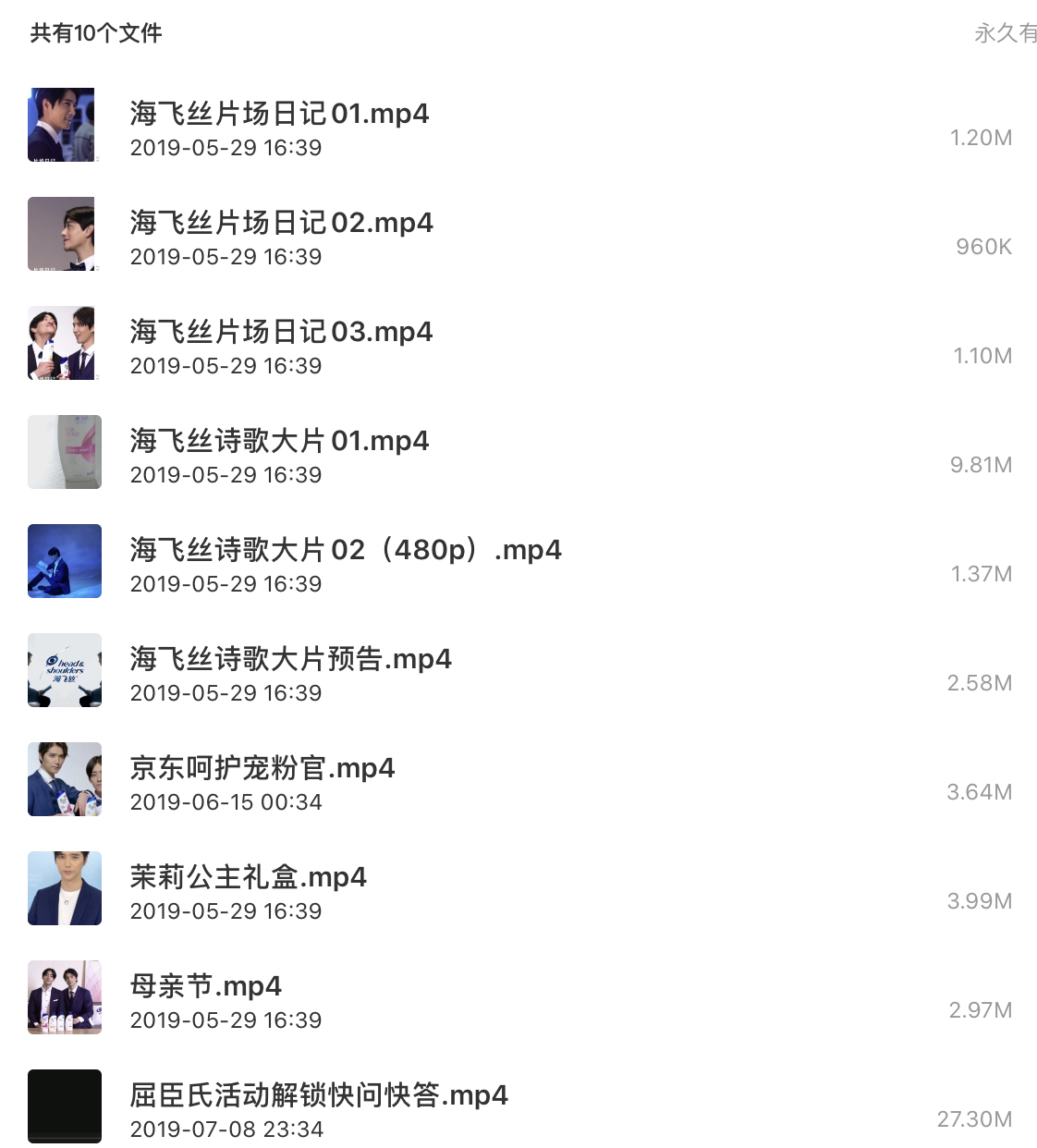Open video 茉莉公主礼盒.mp4
Image resolution: width=1037 pixels, height=1148 pixels.
coord(248,878)
